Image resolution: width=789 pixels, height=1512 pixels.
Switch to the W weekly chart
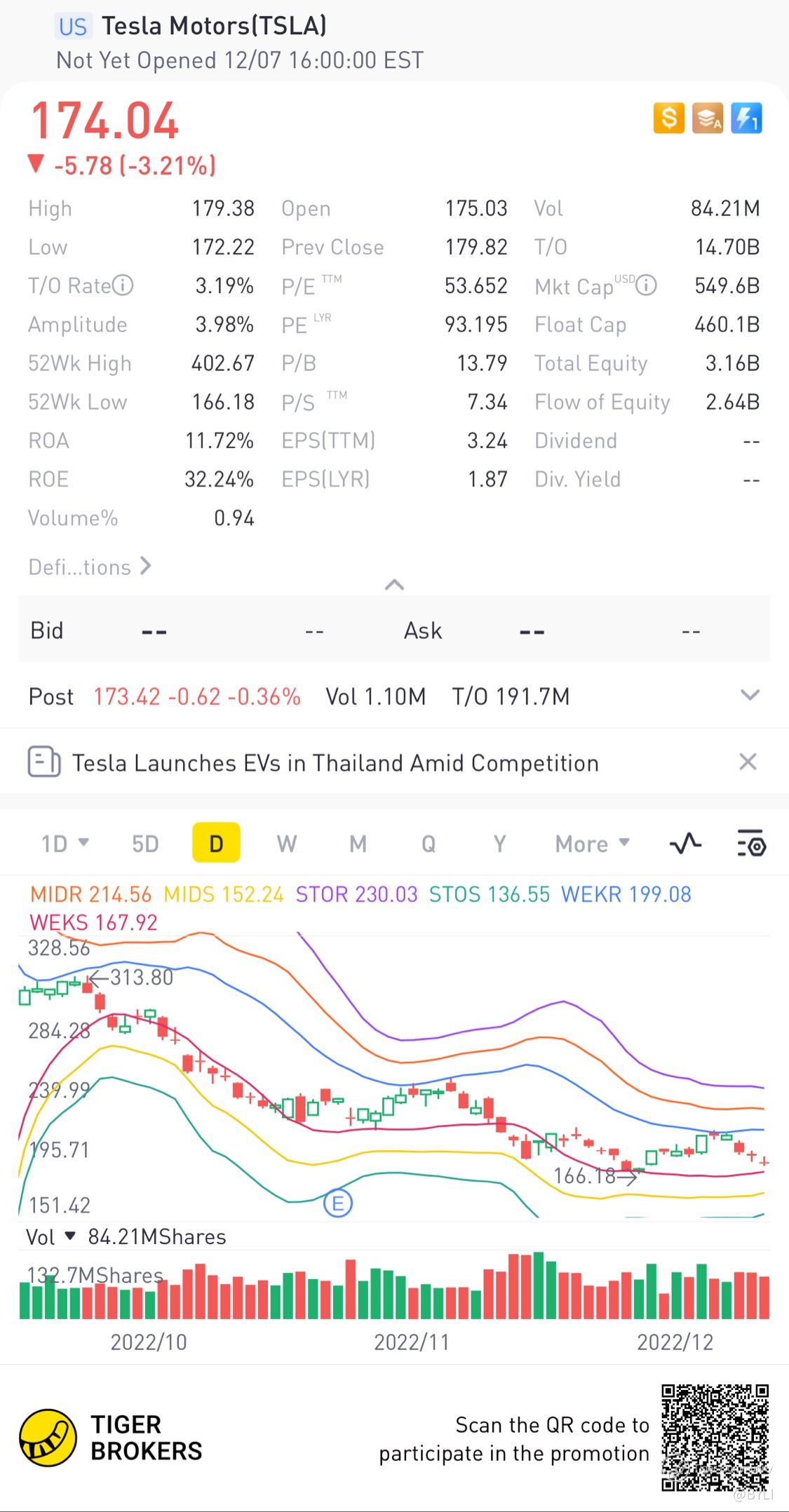coord(286,843)
